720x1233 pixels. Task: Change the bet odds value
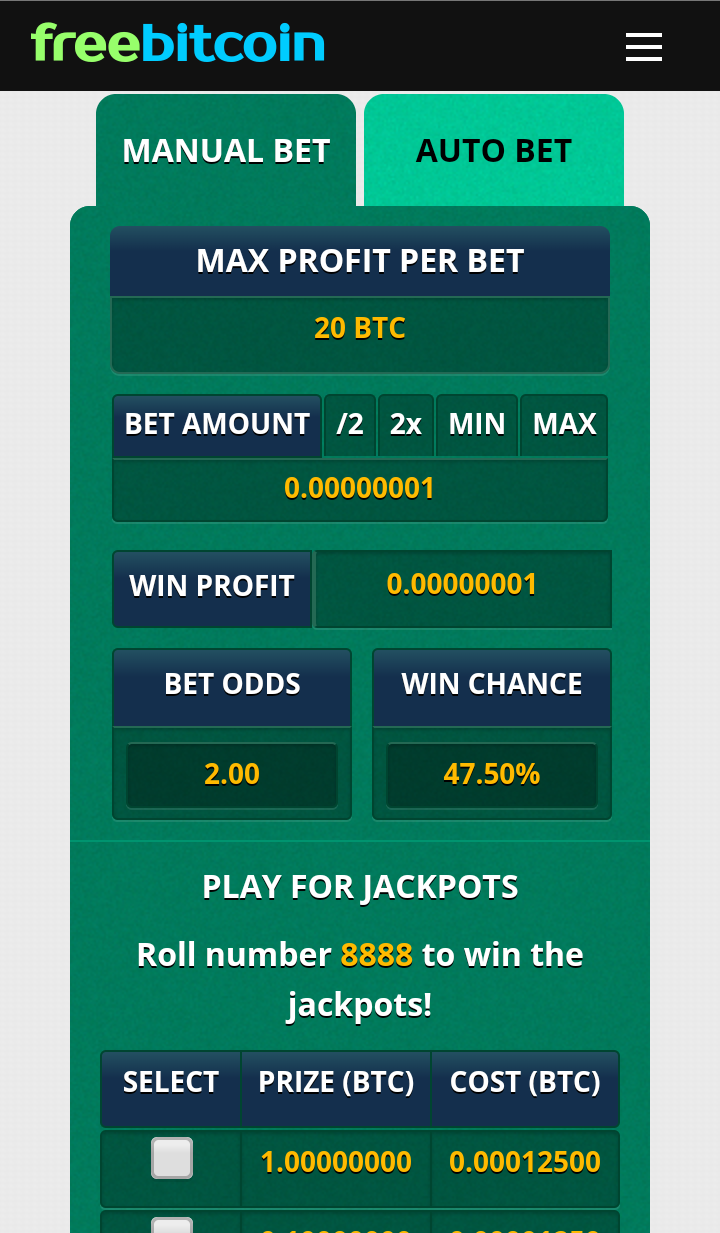(232, 775)
